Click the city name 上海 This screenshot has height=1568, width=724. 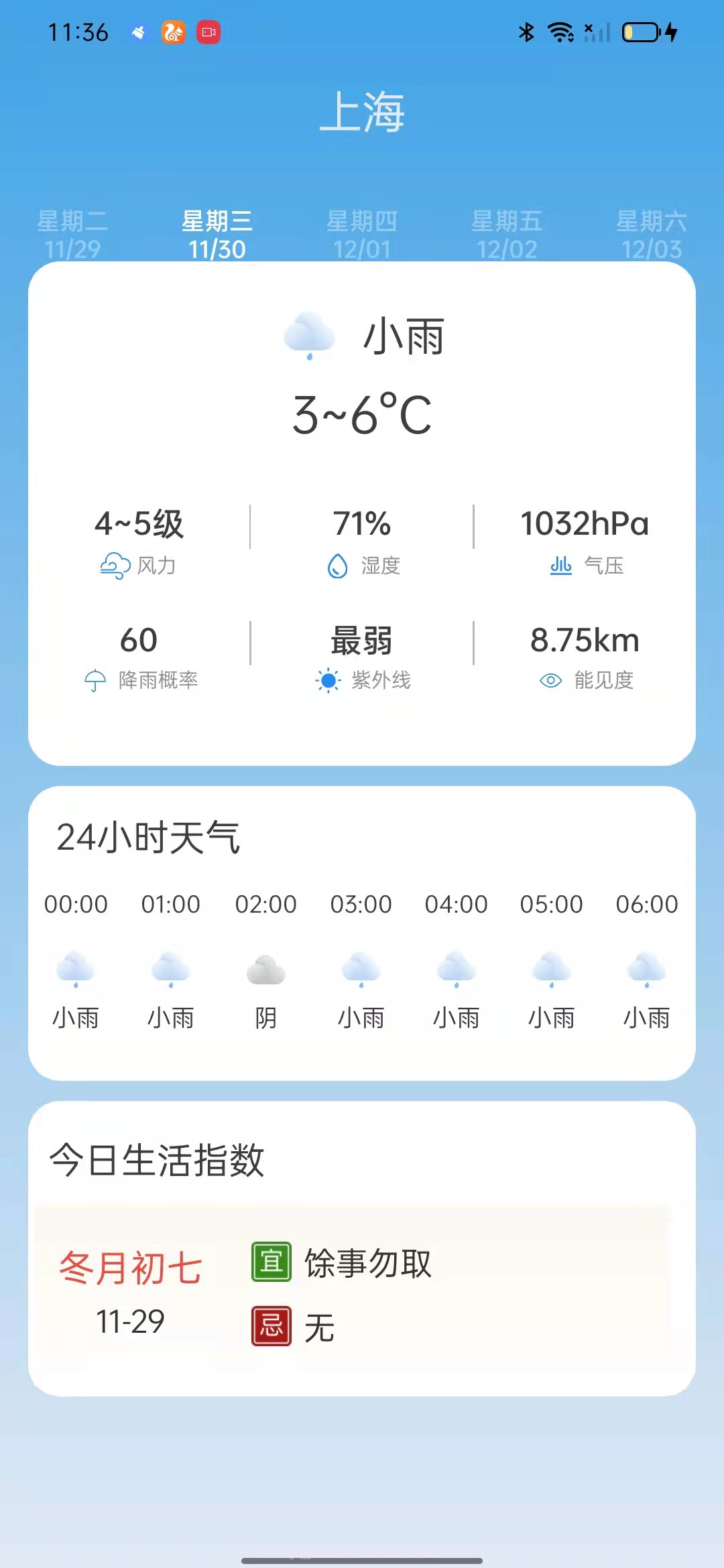point(362,112)
